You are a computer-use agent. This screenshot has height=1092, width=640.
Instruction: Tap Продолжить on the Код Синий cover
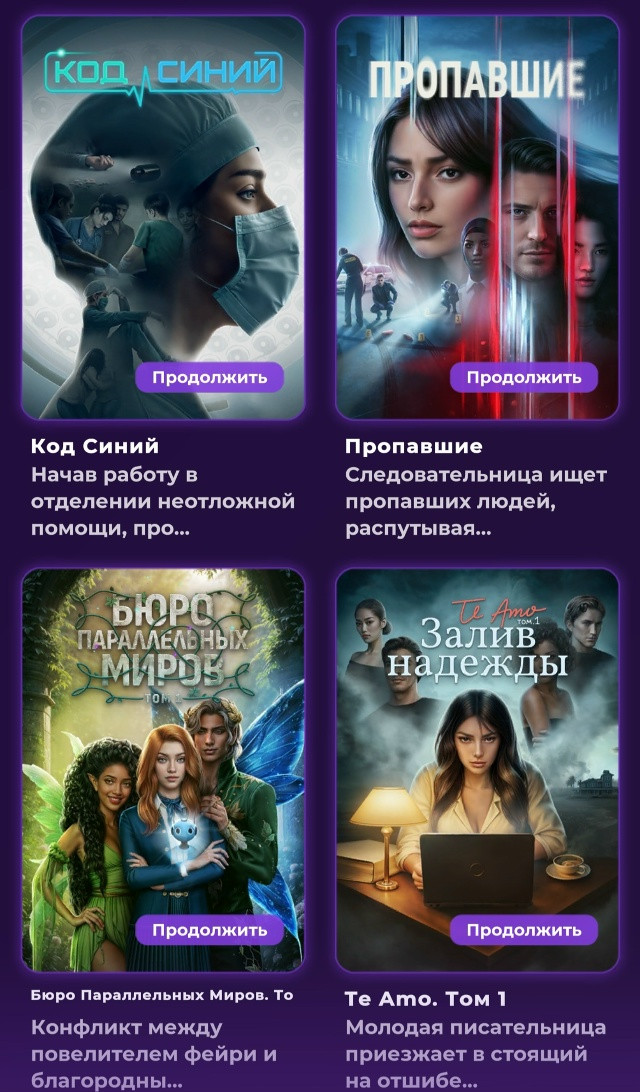[x=210, y=377]
